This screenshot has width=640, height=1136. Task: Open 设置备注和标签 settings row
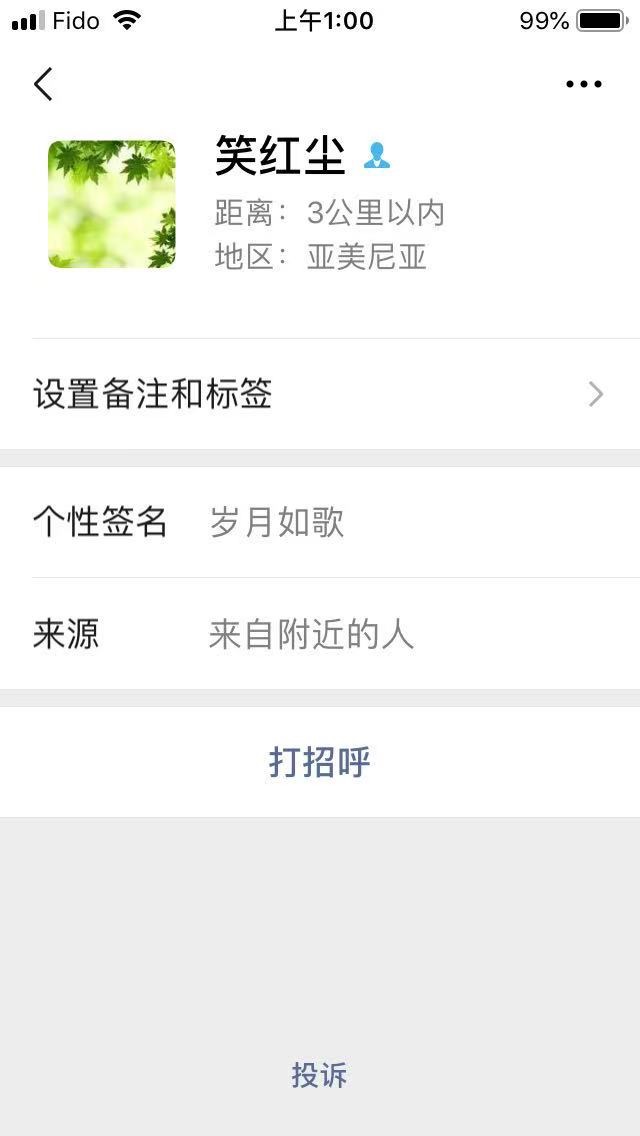[x=320, y=394]
